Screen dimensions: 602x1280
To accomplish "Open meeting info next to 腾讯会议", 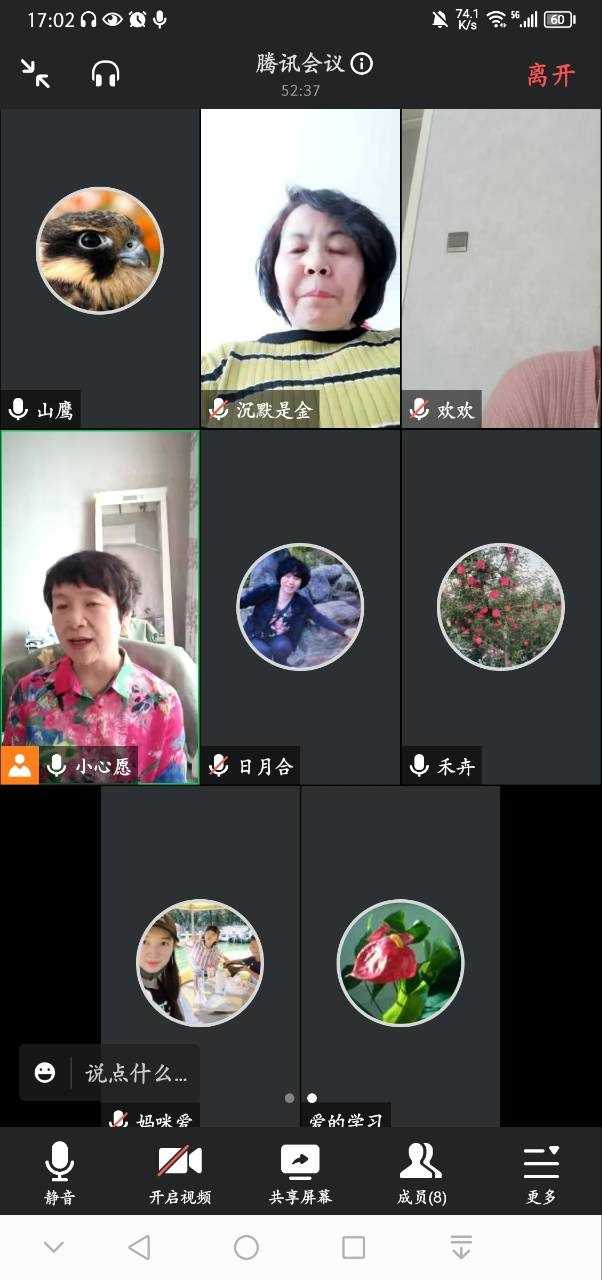I will tap(362, 64).
